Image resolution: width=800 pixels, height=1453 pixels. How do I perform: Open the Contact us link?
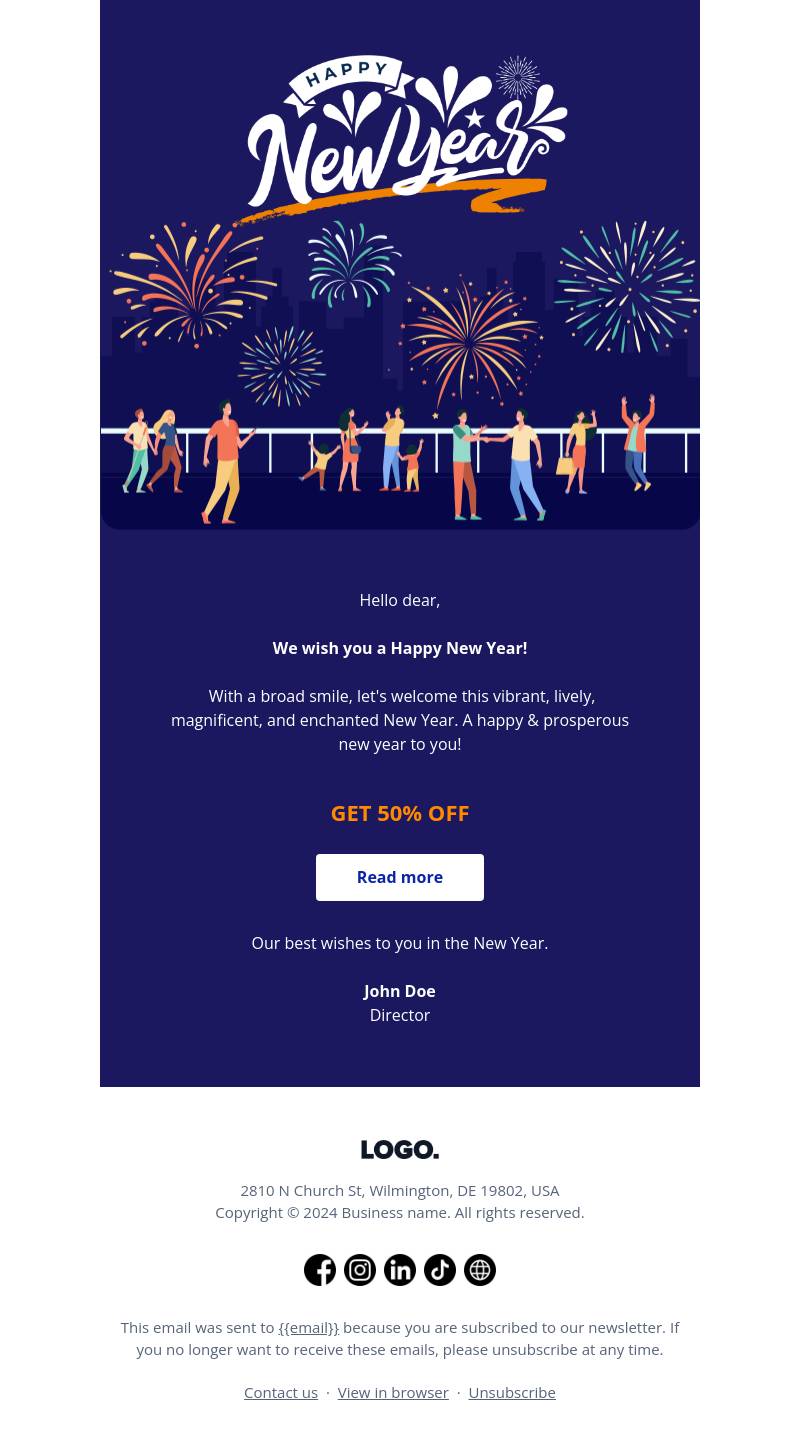point(281,1392)
